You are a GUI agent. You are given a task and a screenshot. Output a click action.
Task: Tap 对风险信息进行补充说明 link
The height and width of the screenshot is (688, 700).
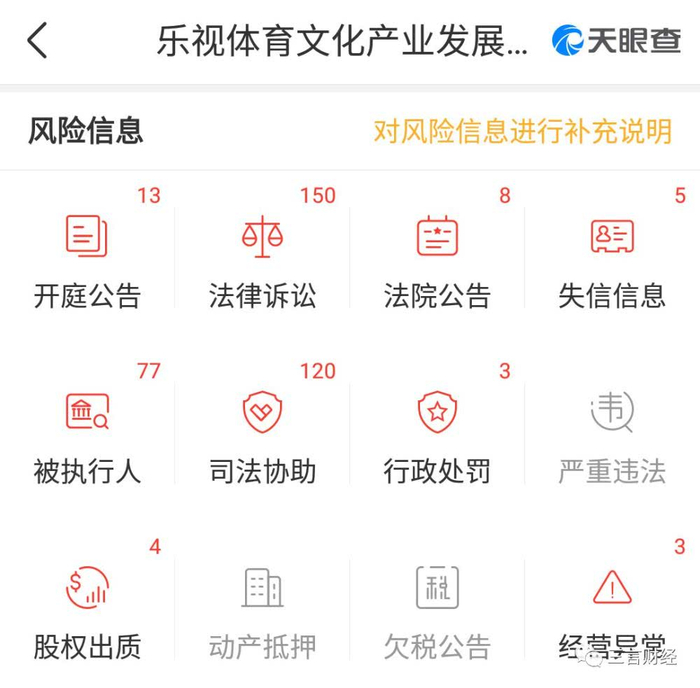coord(522,131)
